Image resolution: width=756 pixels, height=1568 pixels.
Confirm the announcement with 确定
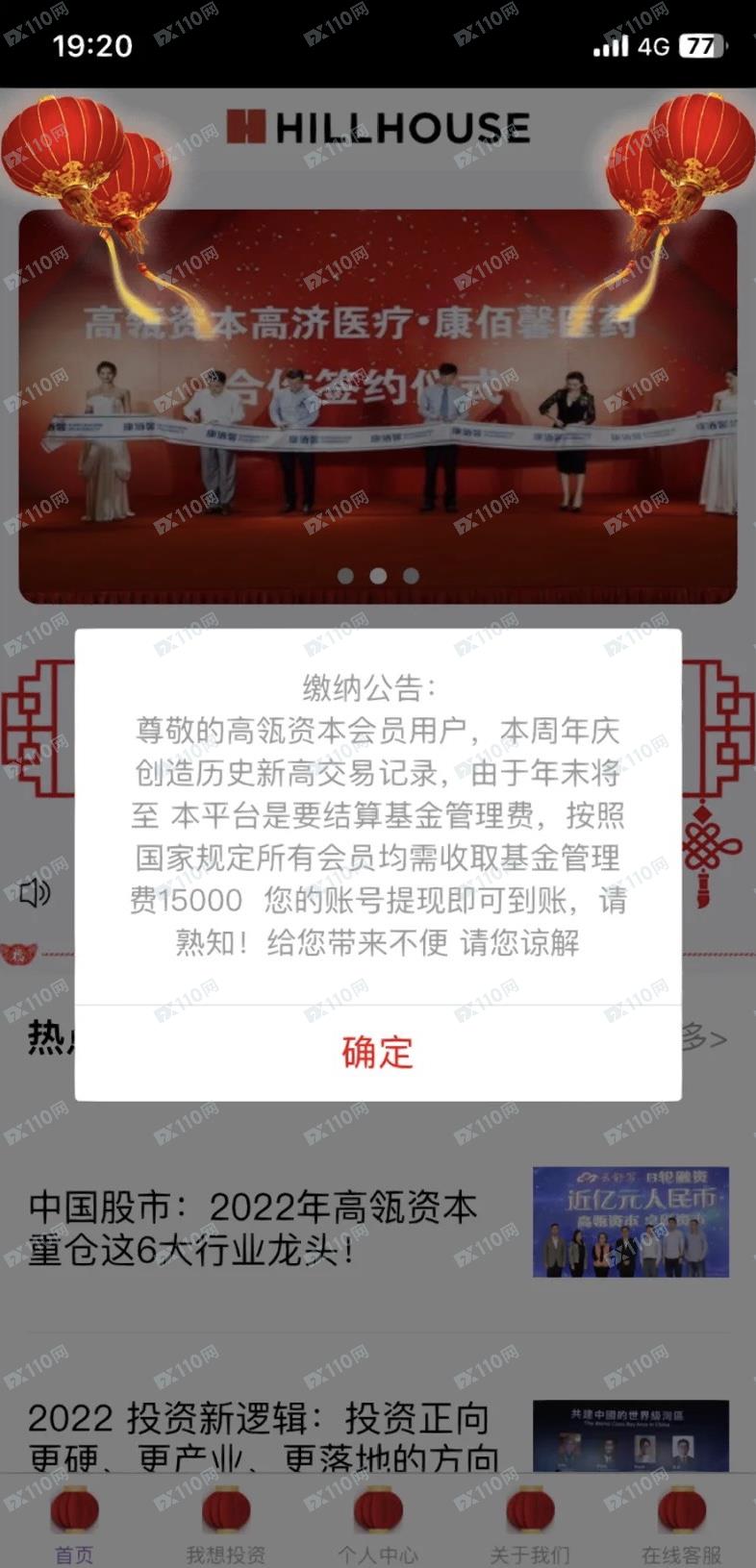377,1053
